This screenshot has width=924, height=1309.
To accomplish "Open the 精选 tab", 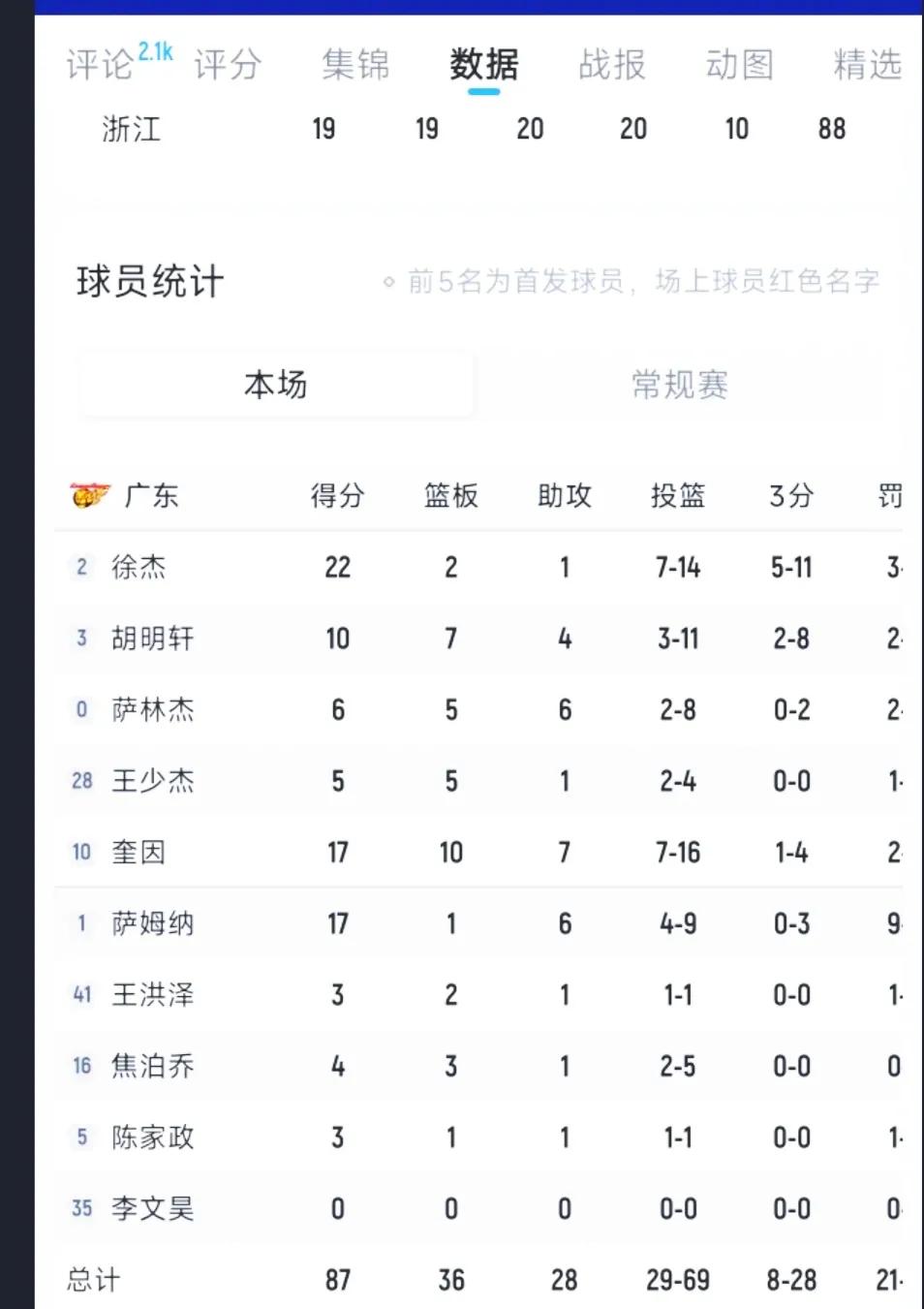I will [867, 65].
